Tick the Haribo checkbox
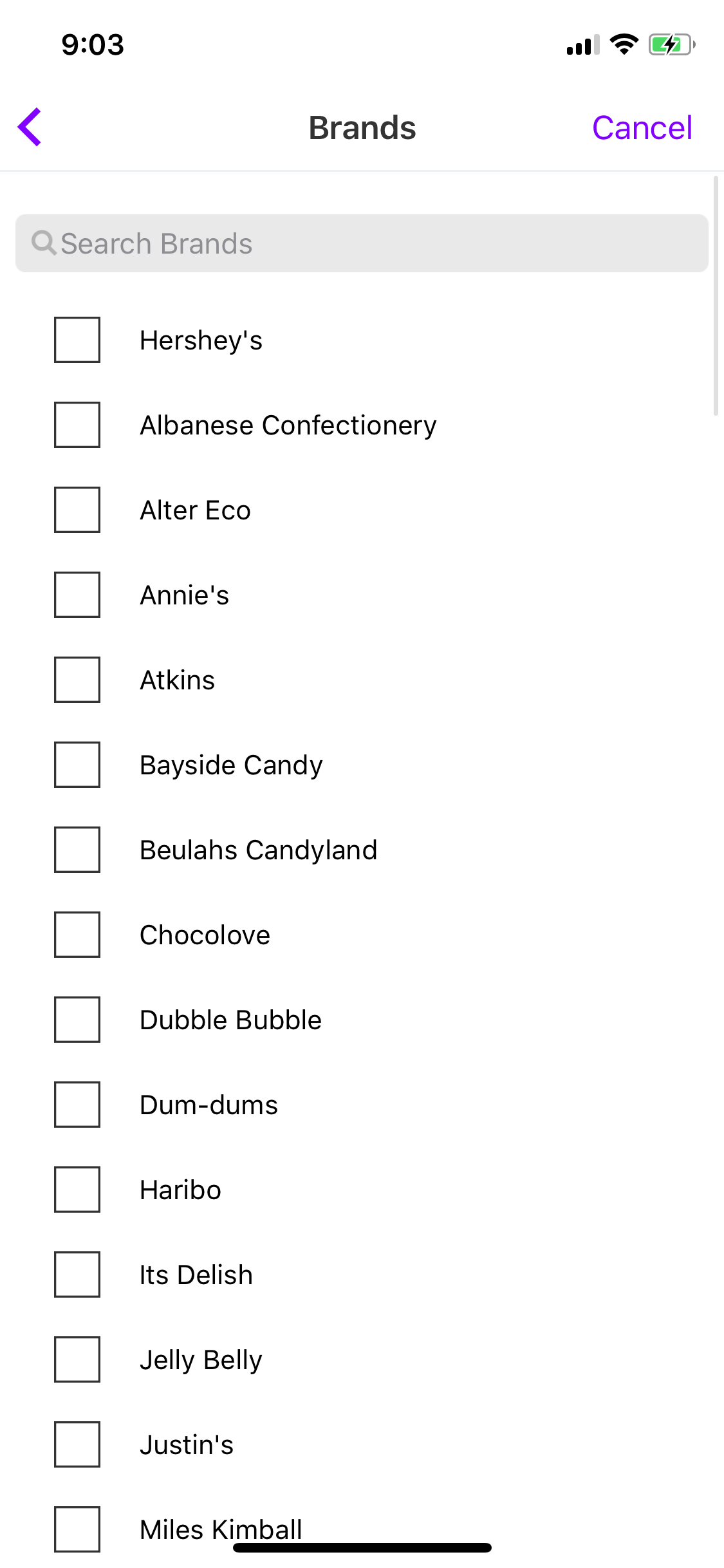724x1568 pixels. 77,1190
